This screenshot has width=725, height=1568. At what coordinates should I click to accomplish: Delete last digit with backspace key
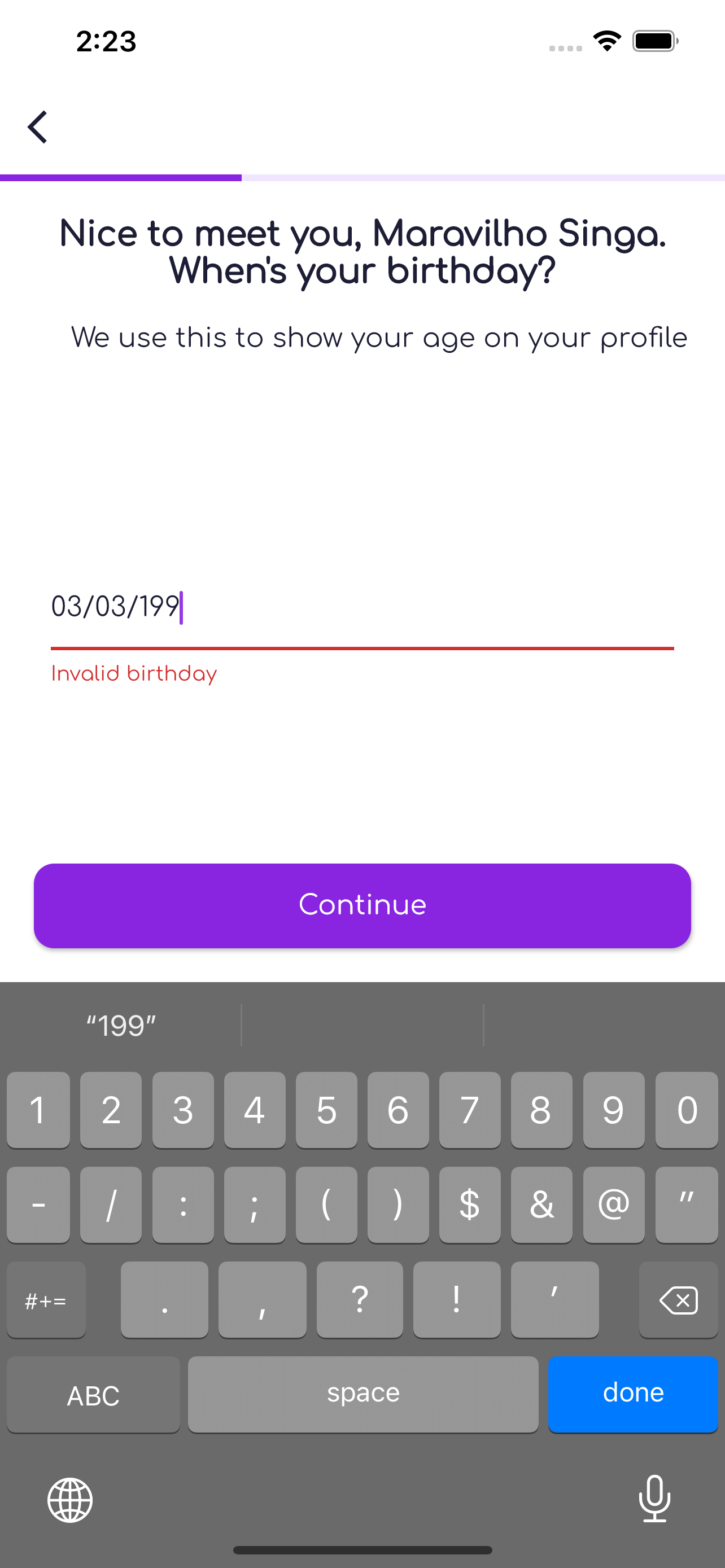678,1300
